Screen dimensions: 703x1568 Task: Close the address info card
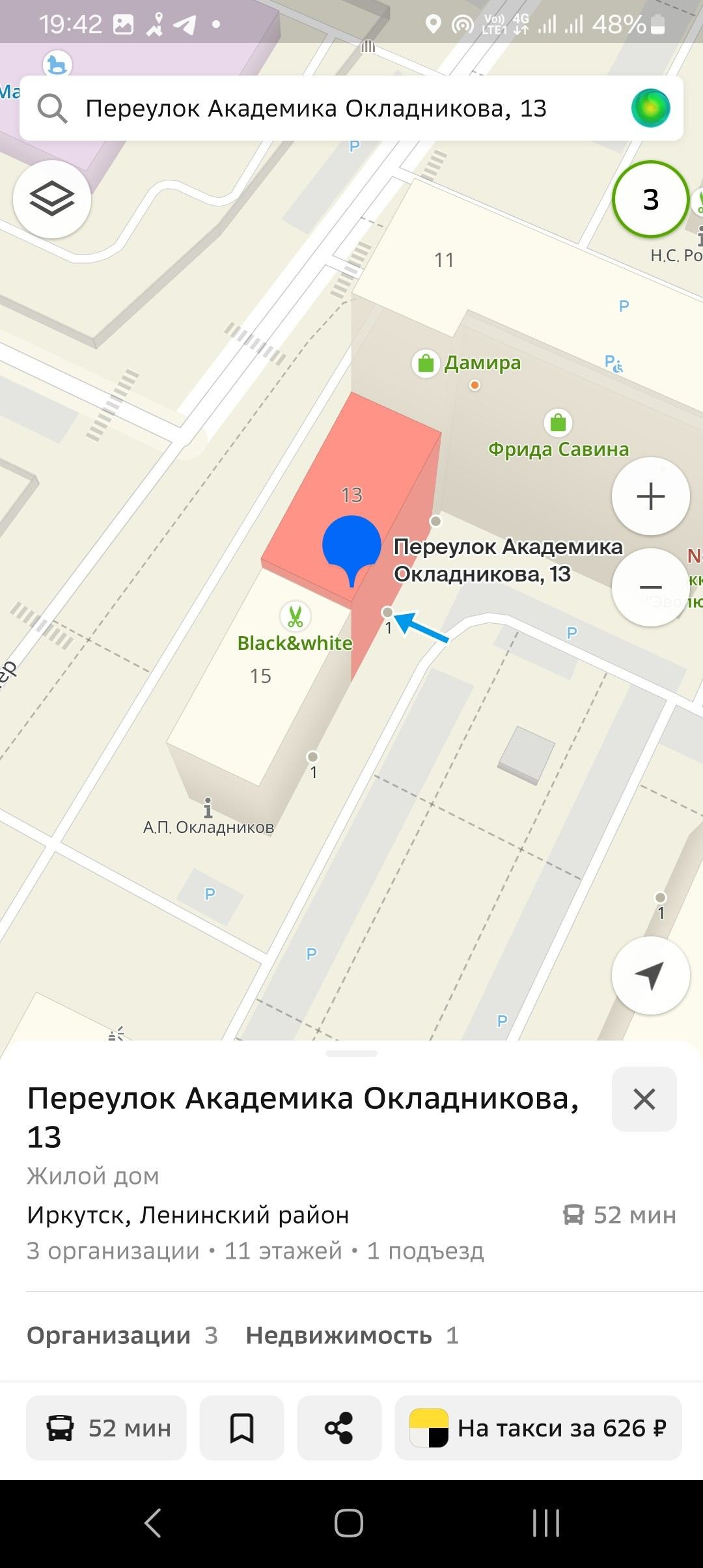pos(644,1099)
